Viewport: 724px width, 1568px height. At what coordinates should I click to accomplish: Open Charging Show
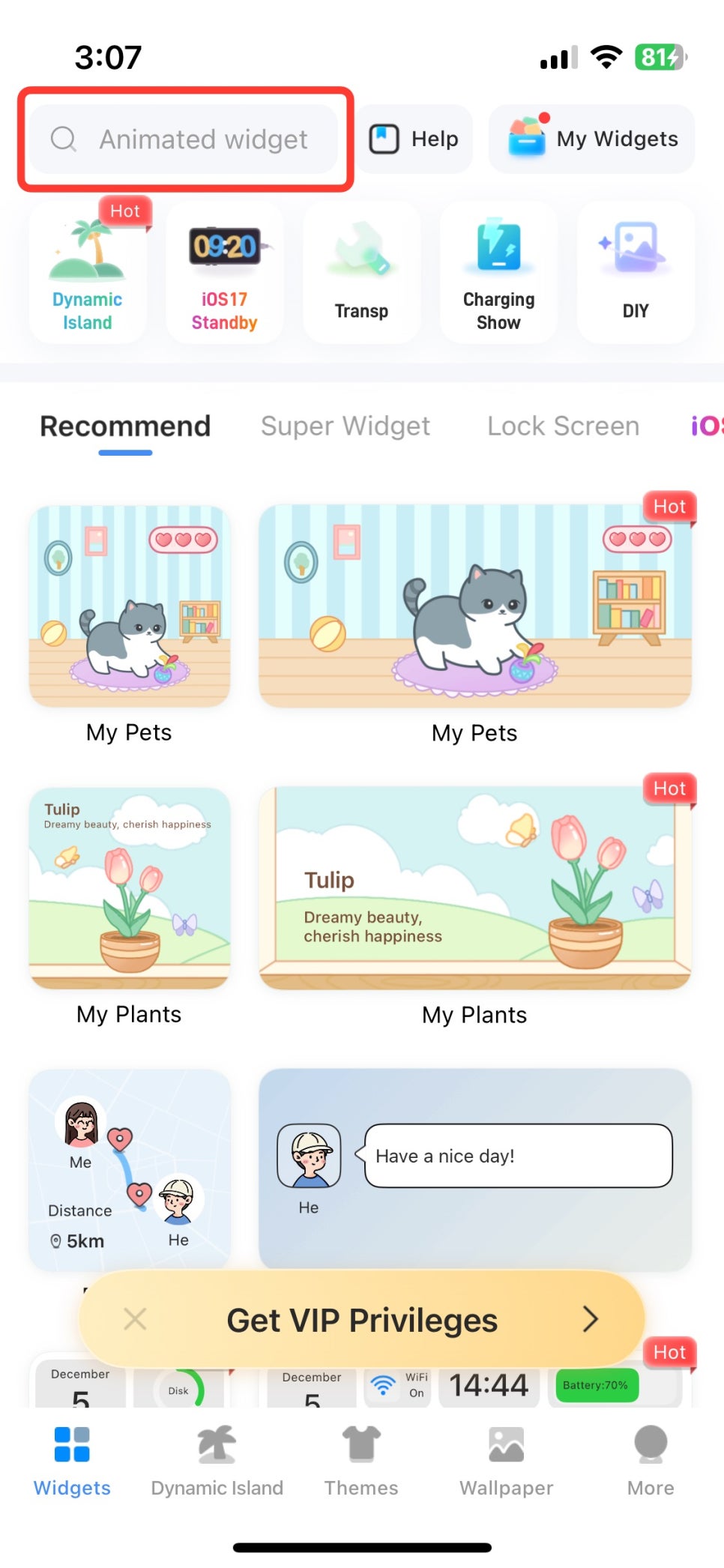point(498,273)
